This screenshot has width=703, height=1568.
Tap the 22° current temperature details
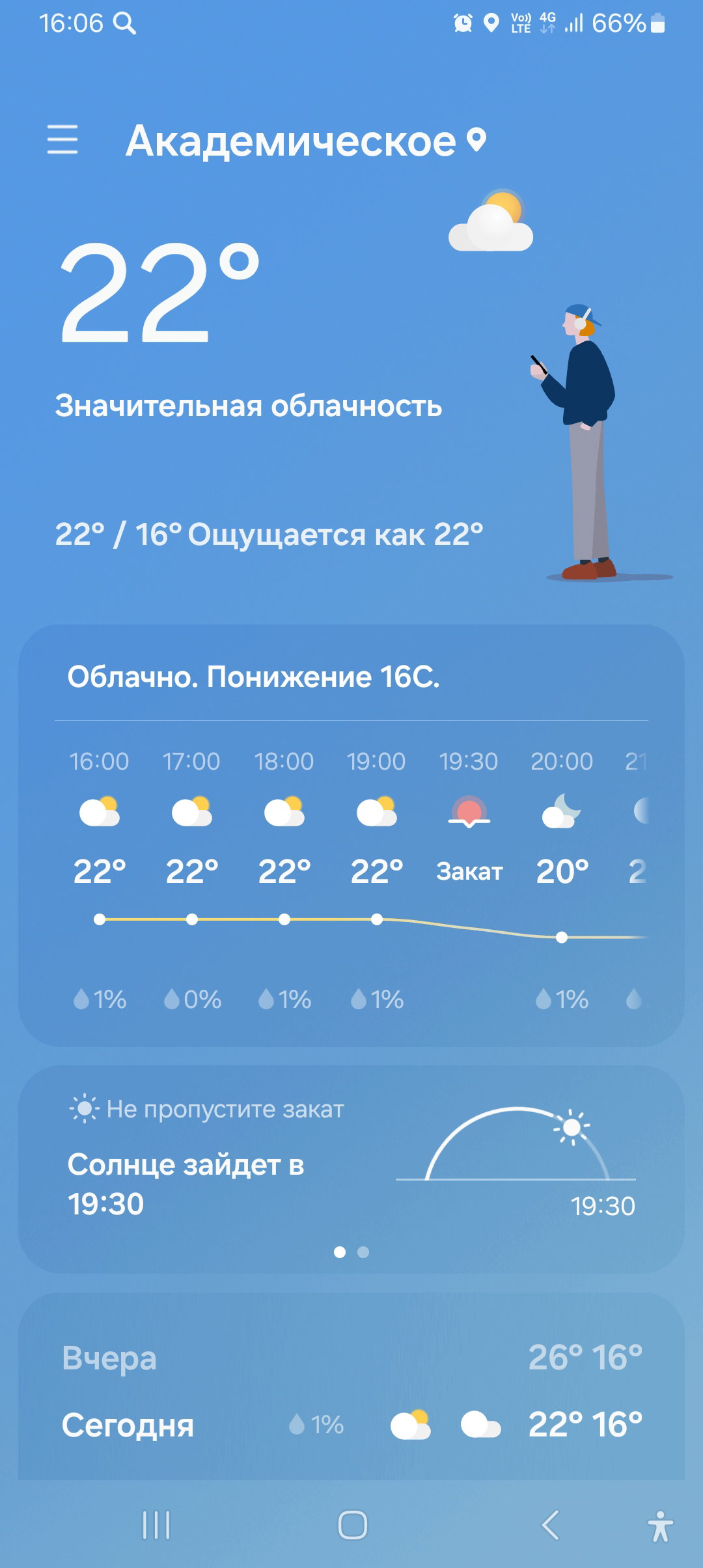click(x=158, y=292)
